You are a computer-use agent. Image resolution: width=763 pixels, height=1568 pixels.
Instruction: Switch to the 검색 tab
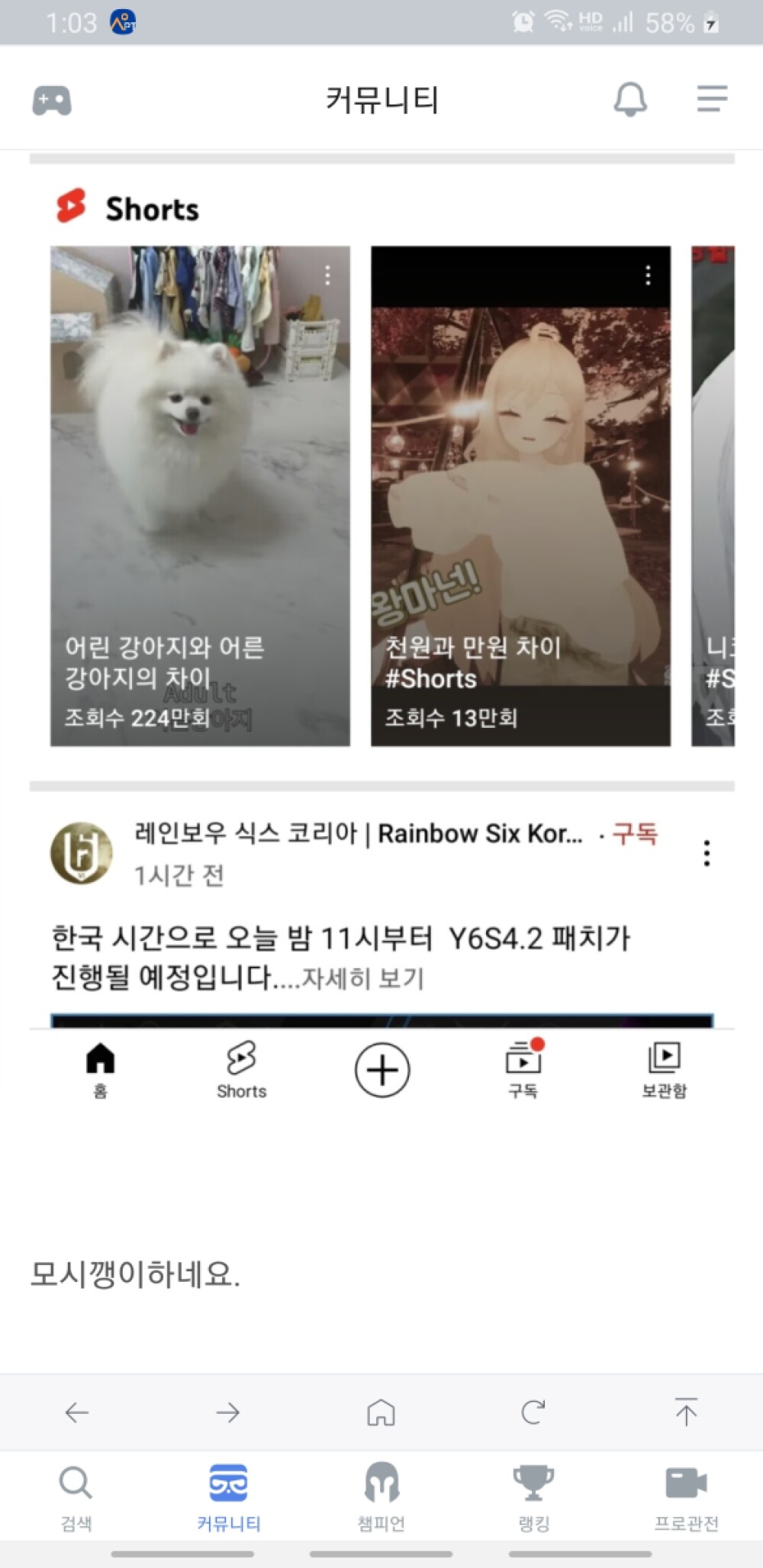point(76,1497)
